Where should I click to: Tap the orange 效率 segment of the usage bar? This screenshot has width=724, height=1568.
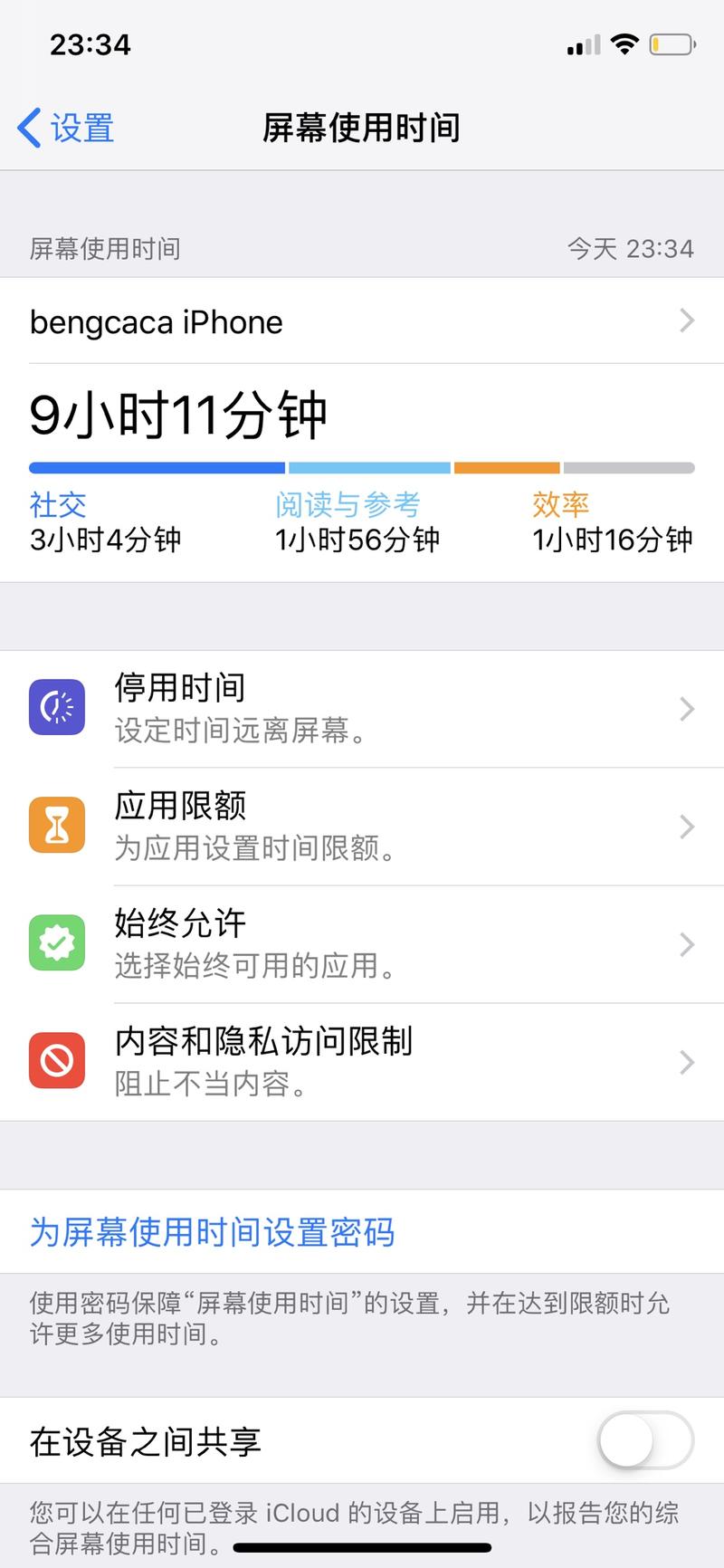507,467
